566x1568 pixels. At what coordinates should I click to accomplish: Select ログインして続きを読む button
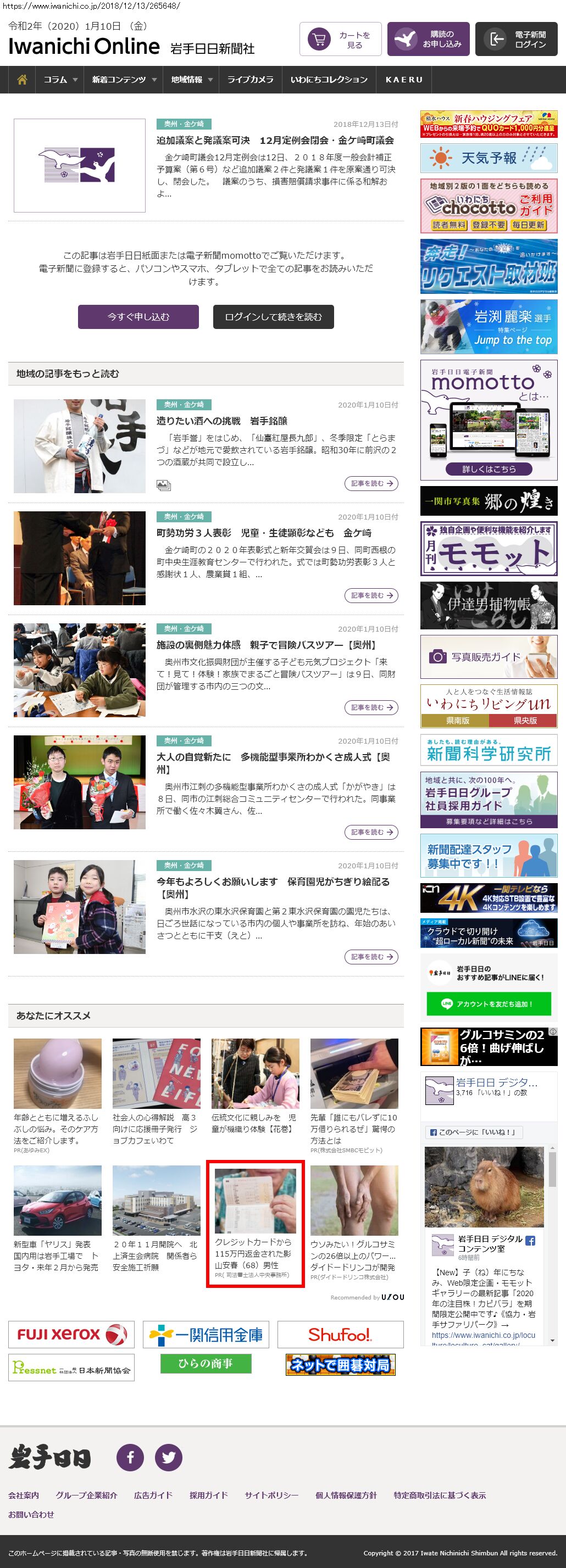click(273, 316)
